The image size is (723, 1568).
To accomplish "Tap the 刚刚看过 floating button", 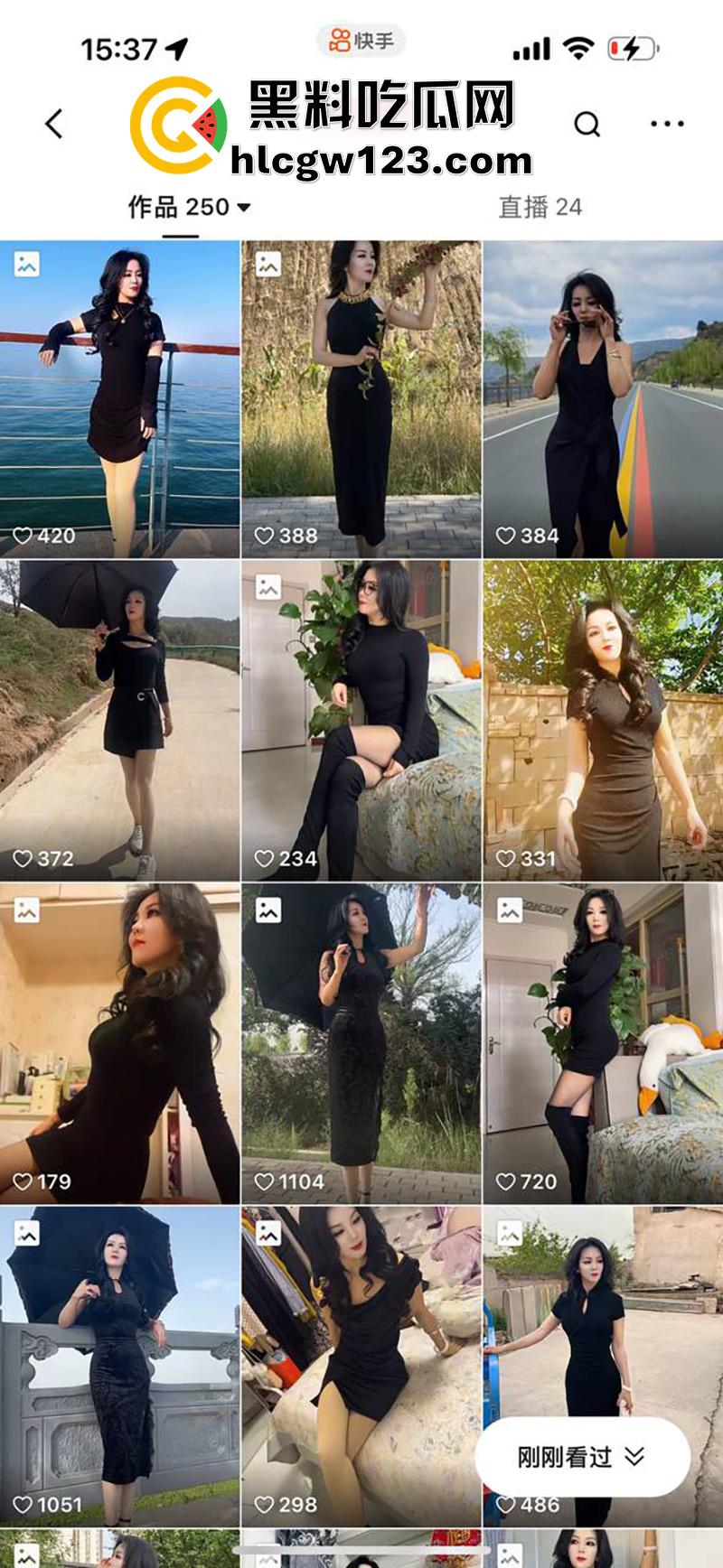I will (582, 1456).
